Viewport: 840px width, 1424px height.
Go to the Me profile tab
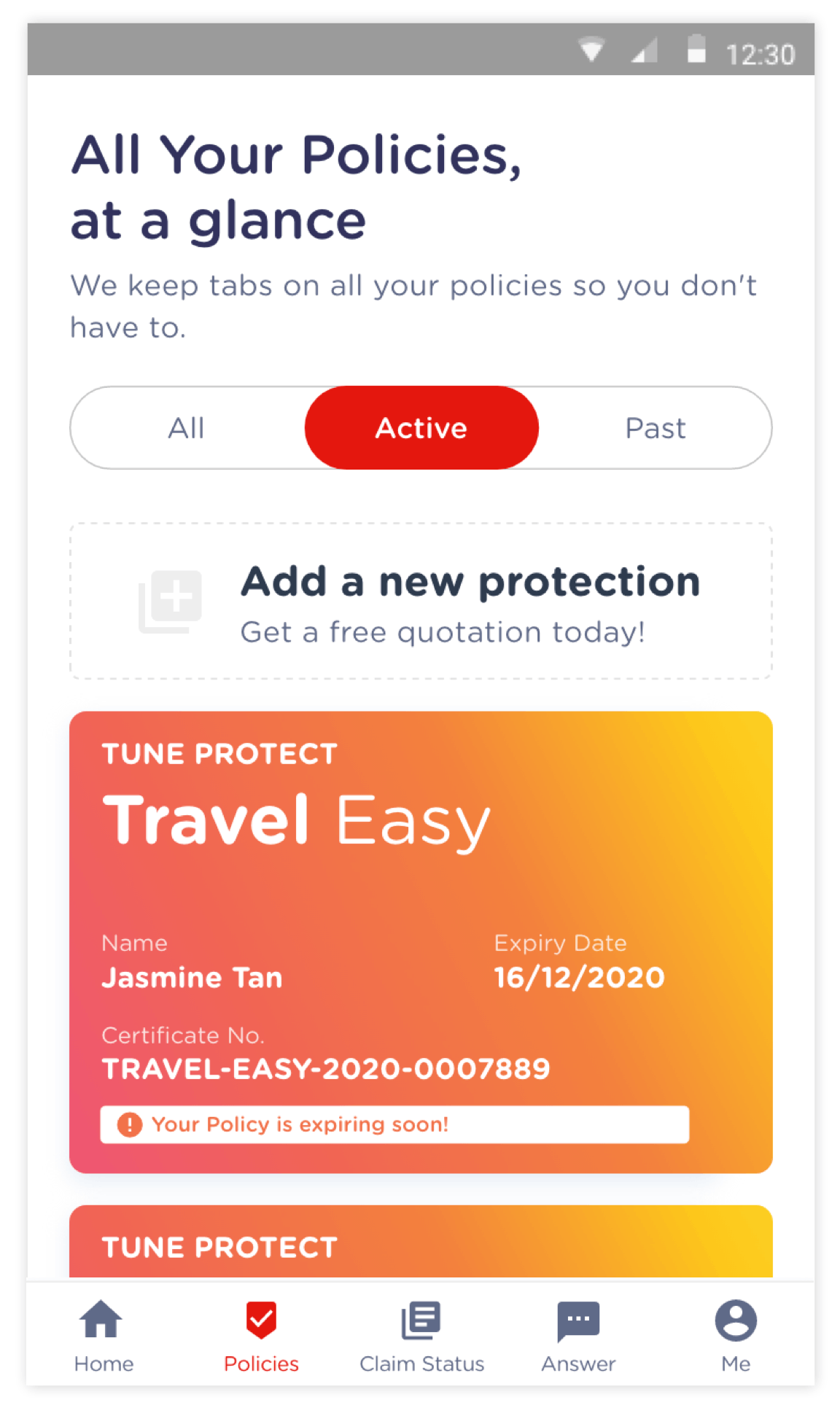tap(736, 1336)
